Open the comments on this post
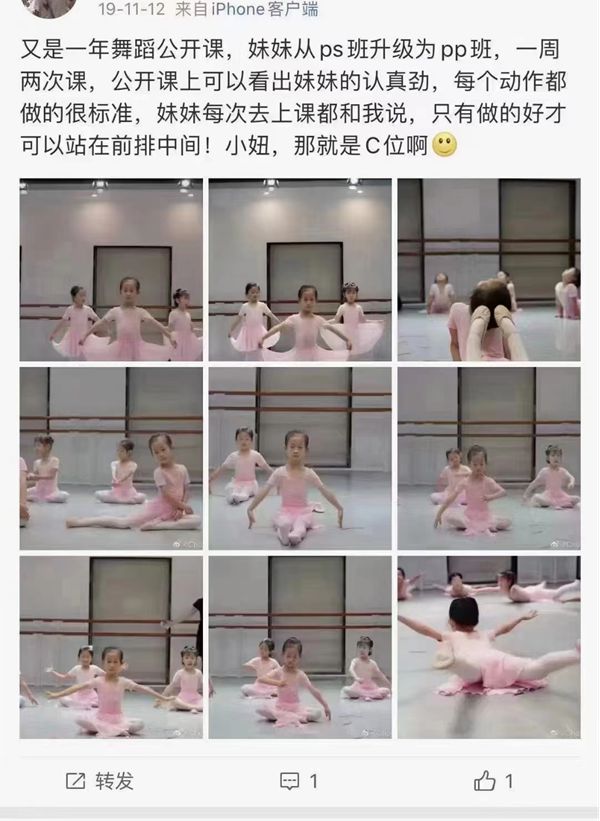The image size is (600, 821). tap(299, 780)
